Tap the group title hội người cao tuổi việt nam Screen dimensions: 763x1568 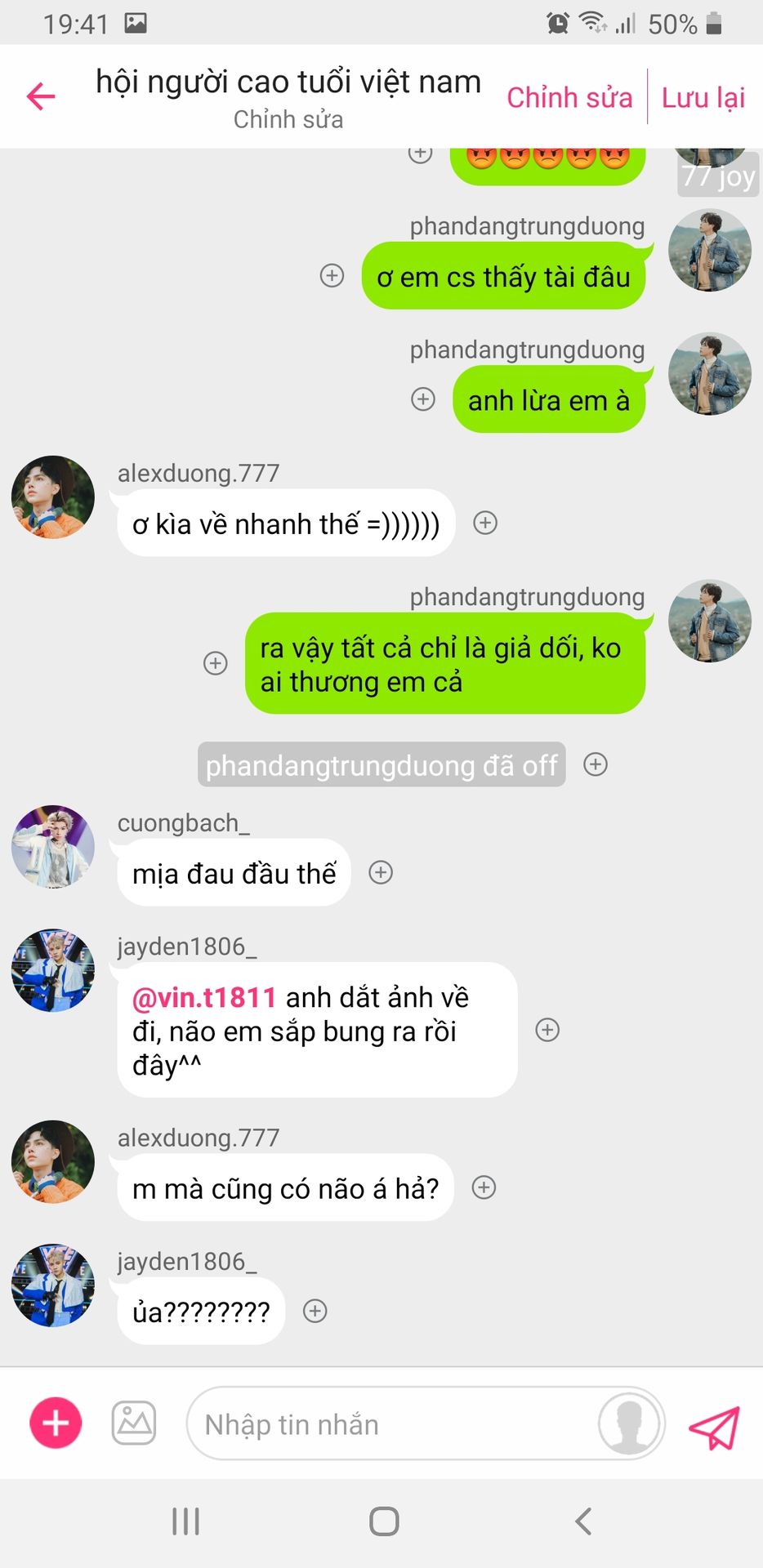click(288, 82)
